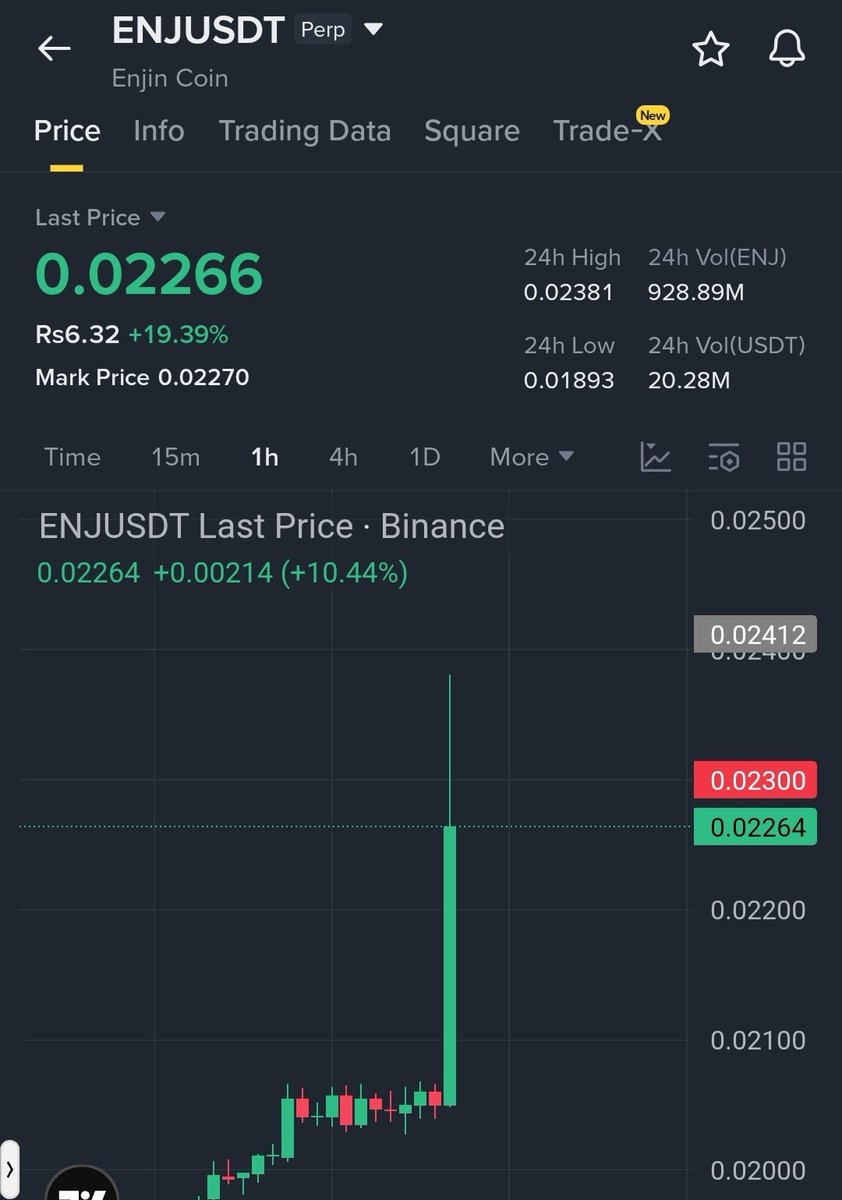
Task: Select the 4h chart interval
Action: coord(343,457)
